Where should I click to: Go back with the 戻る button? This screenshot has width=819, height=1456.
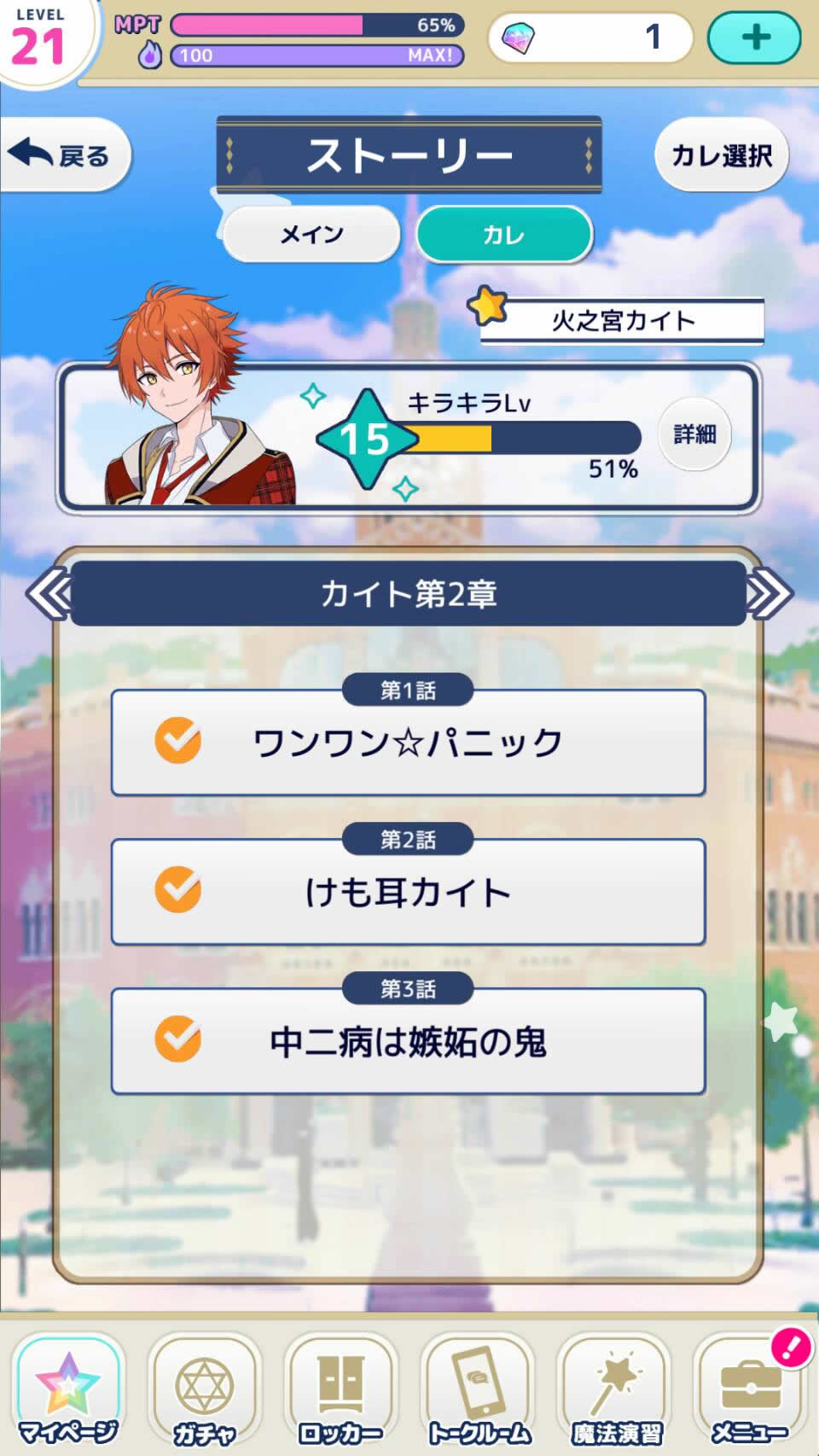[x=65, y=155]
